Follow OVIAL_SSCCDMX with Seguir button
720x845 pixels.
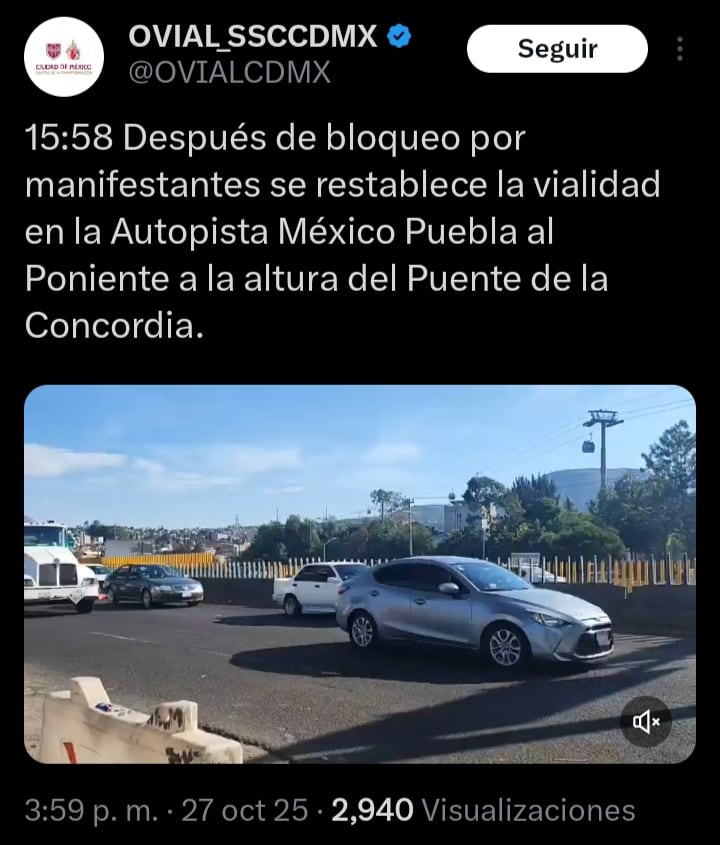click(x=557, y=49)
